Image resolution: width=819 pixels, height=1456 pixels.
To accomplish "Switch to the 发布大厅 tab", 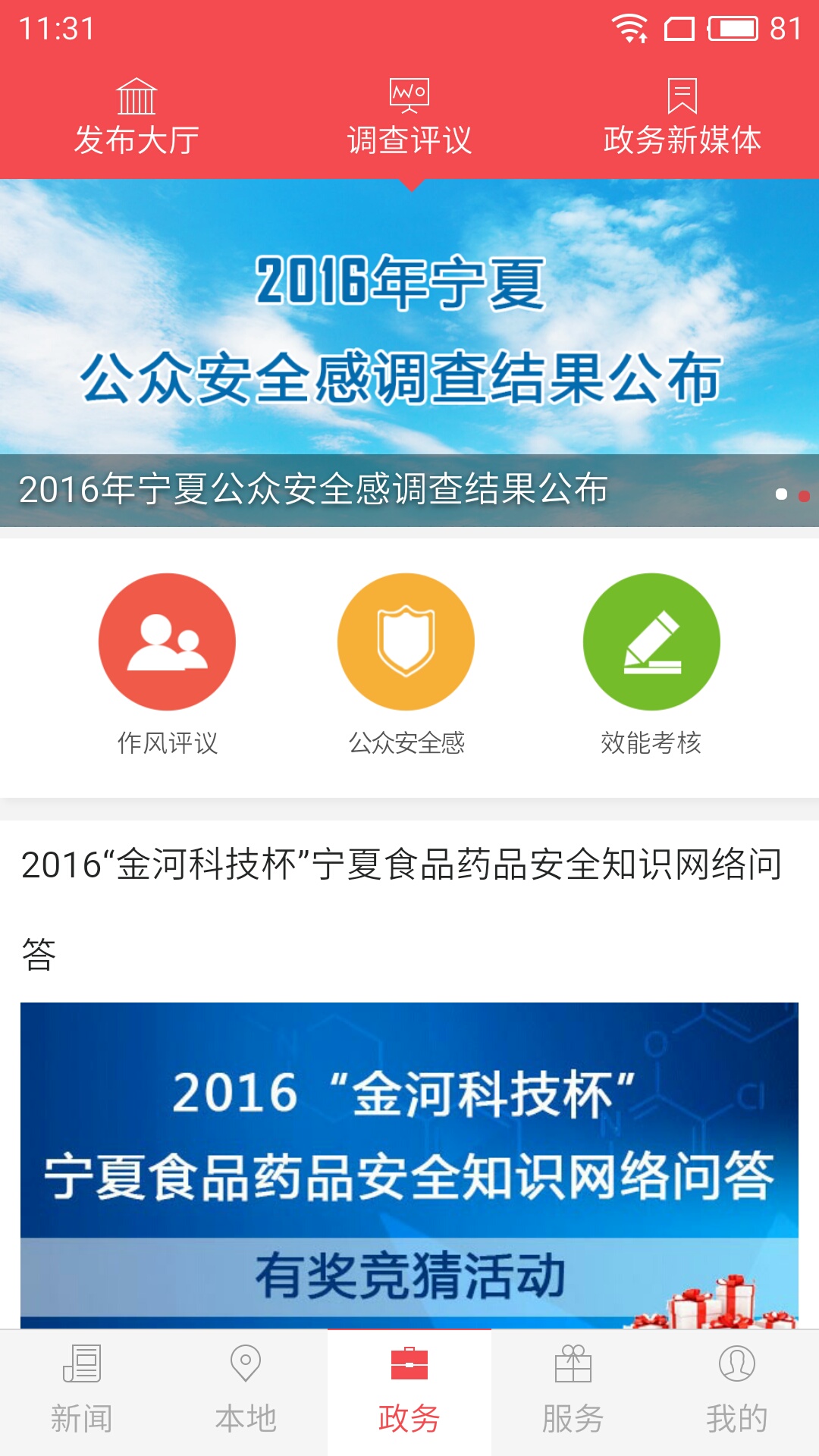I will [136, 118].
